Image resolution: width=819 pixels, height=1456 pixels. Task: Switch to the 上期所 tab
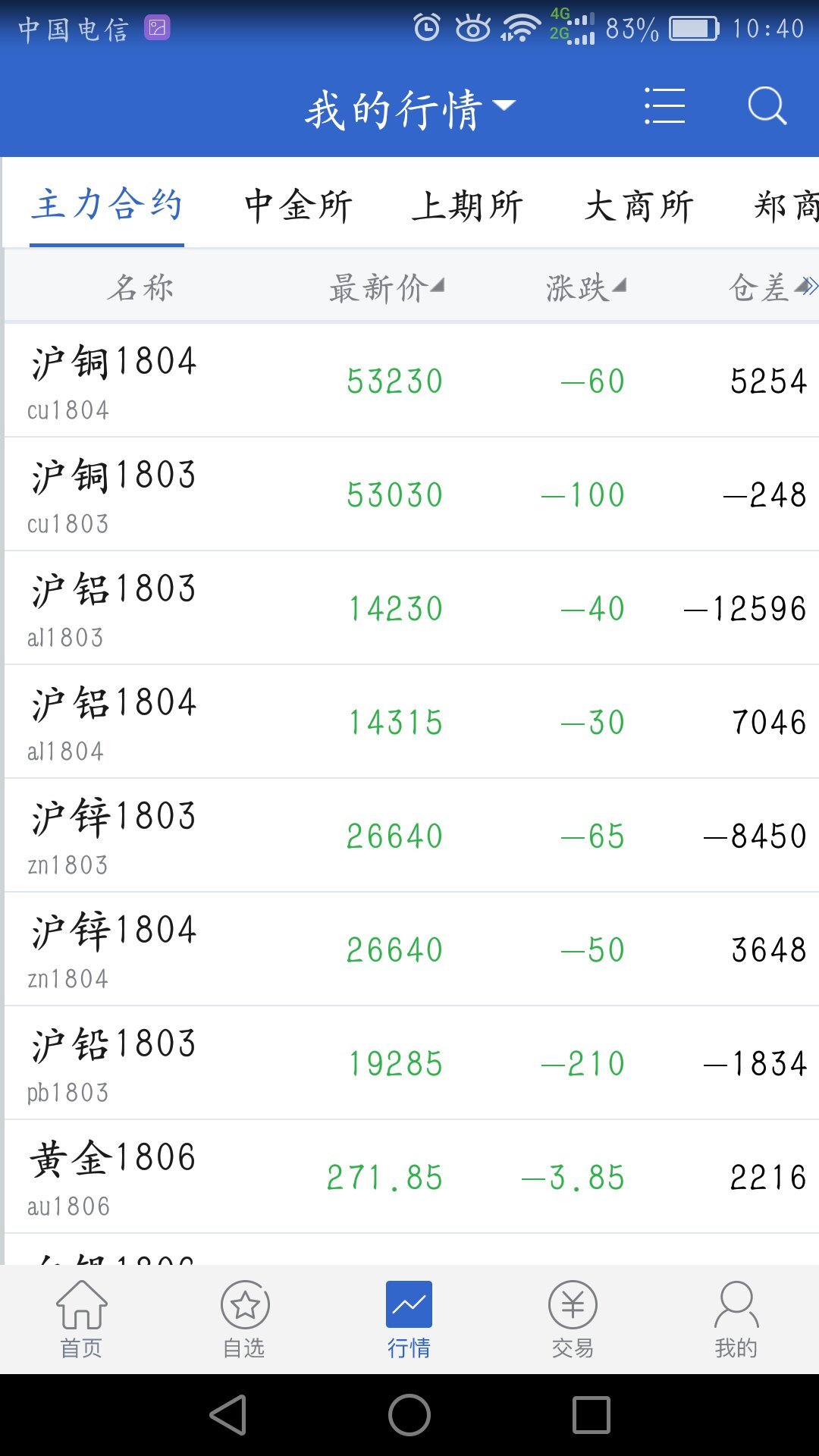467,206
